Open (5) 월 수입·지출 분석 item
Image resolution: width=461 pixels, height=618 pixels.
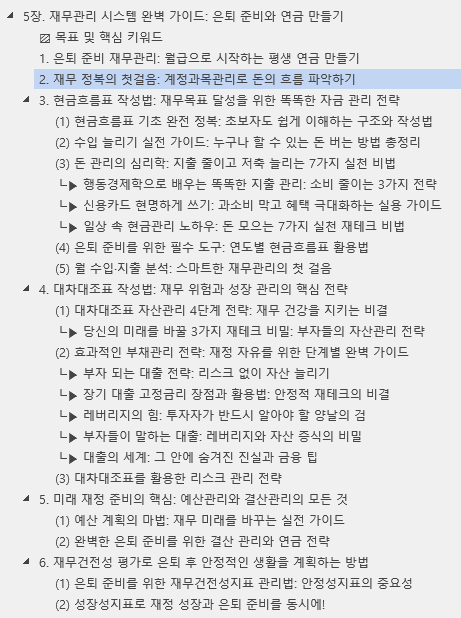tap(193, 268)
